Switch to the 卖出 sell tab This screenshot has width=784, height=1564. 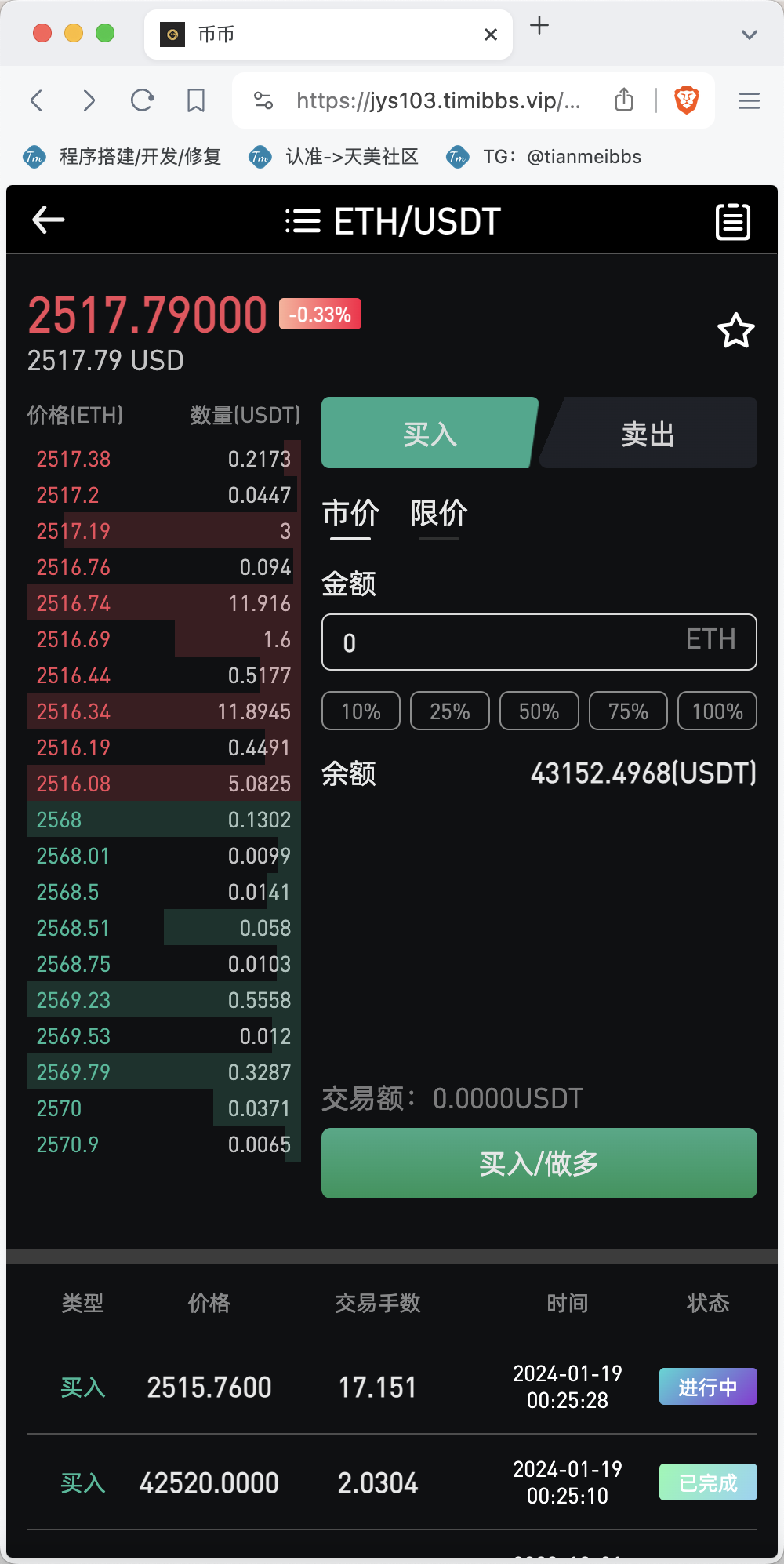click(x=648, y=433)
